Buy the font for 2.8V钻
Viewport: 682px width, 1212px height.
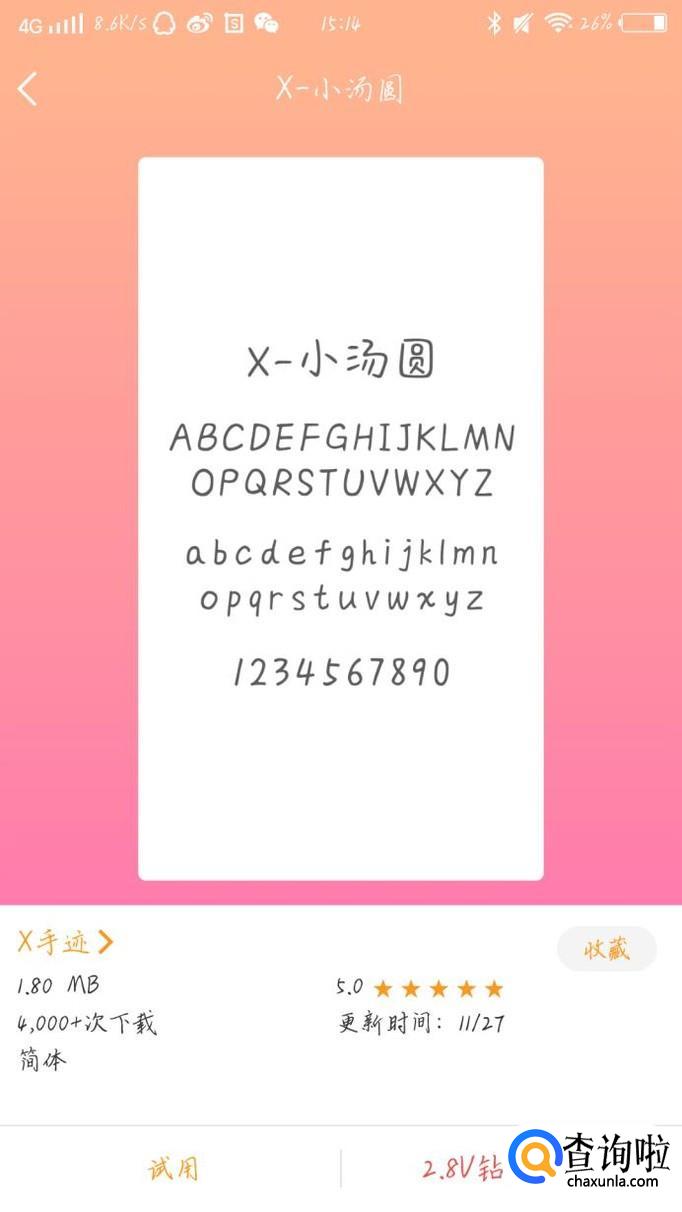click(462, 1169)
